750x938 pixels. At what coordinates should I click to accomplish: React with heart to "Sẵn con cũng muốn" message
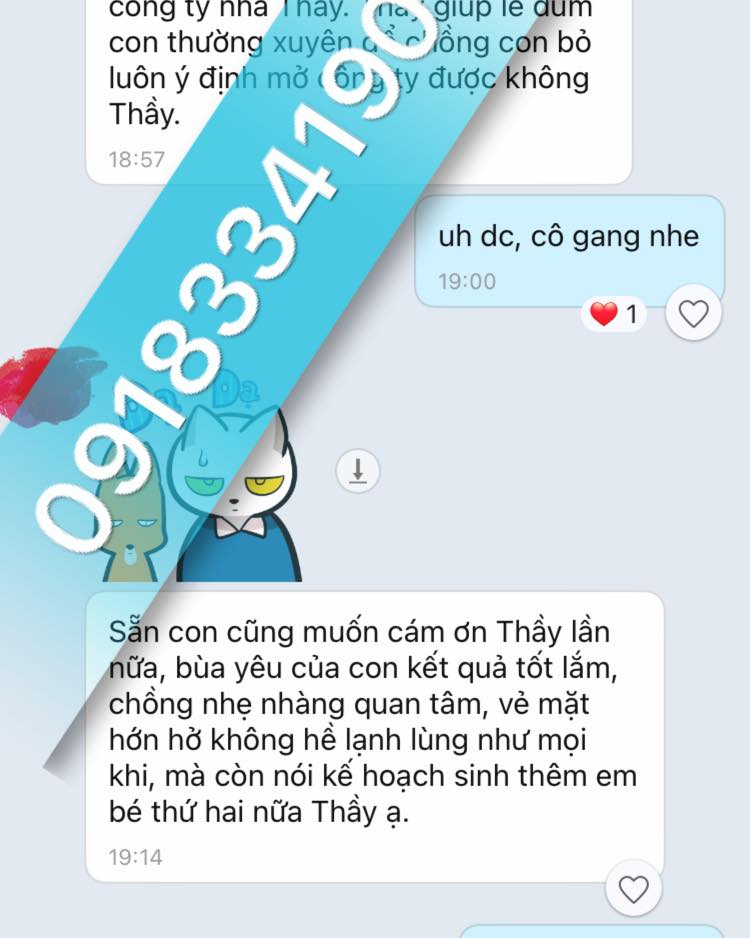pos(633,888)
